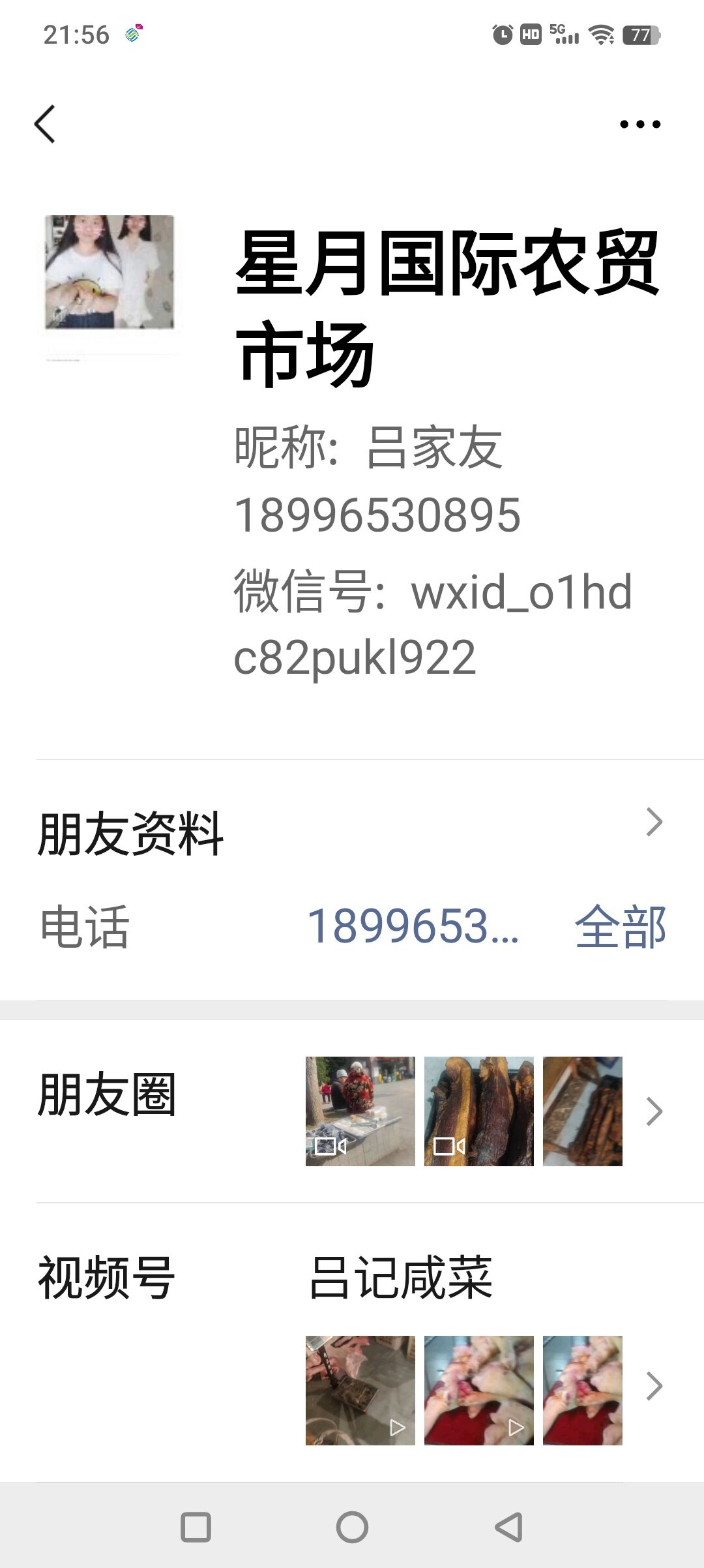704x1568 pixels.
Task: Open recent apps from navigation bar
Action: 196,1527
